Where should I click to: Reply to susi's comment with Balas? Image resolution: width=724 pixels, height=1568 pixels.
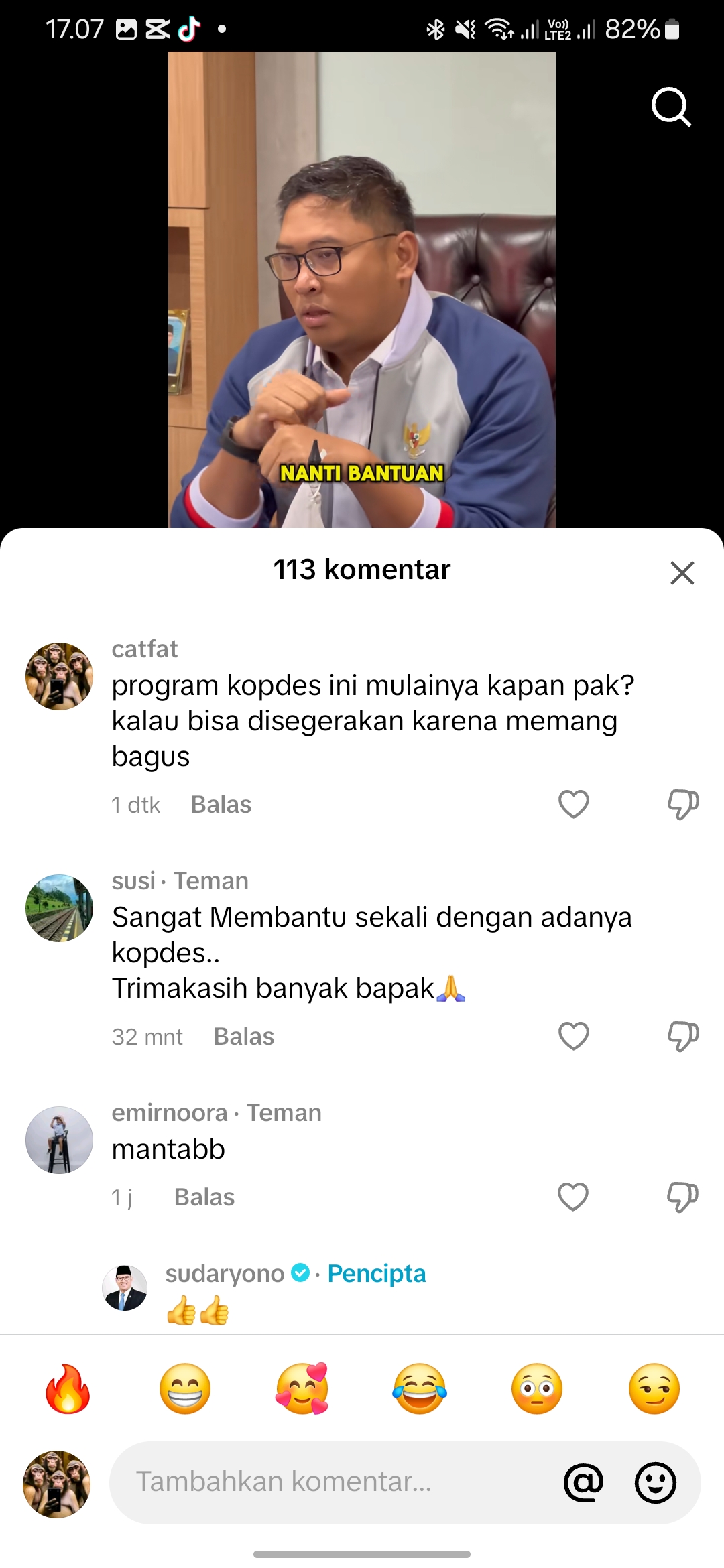(244, 1037)
